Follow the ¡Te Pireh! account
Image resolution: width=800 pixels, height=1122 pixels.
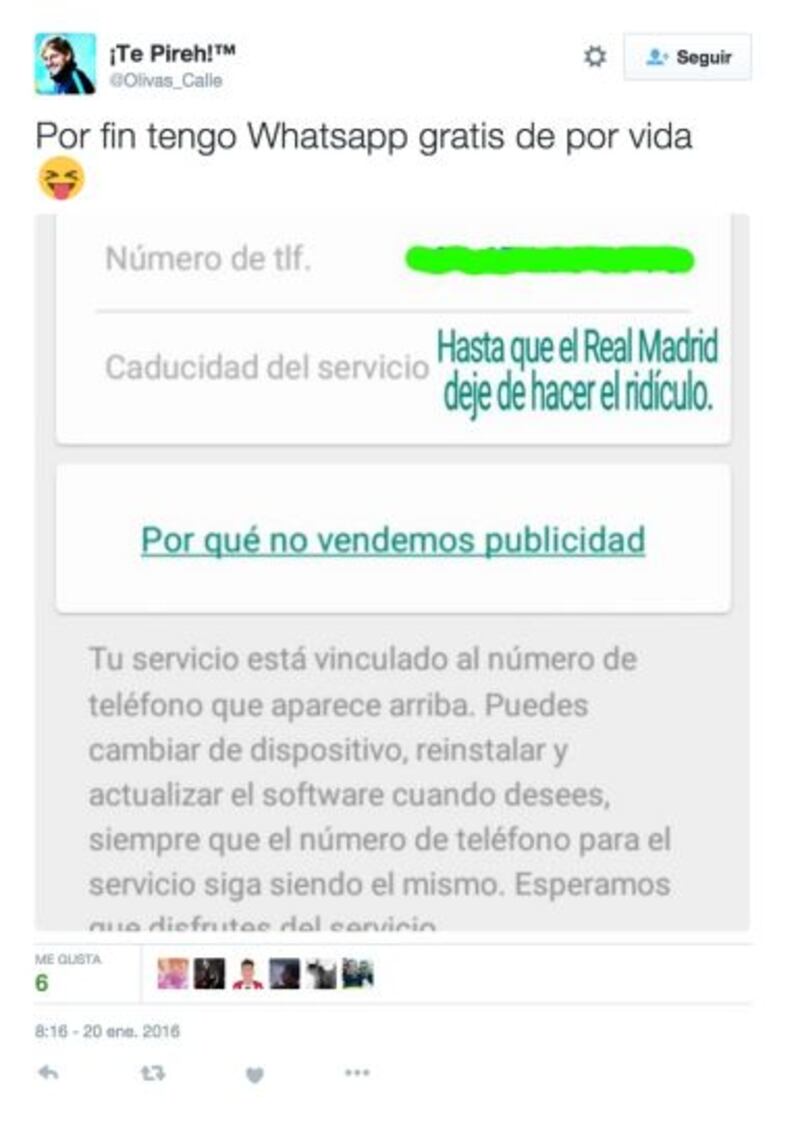688,57
